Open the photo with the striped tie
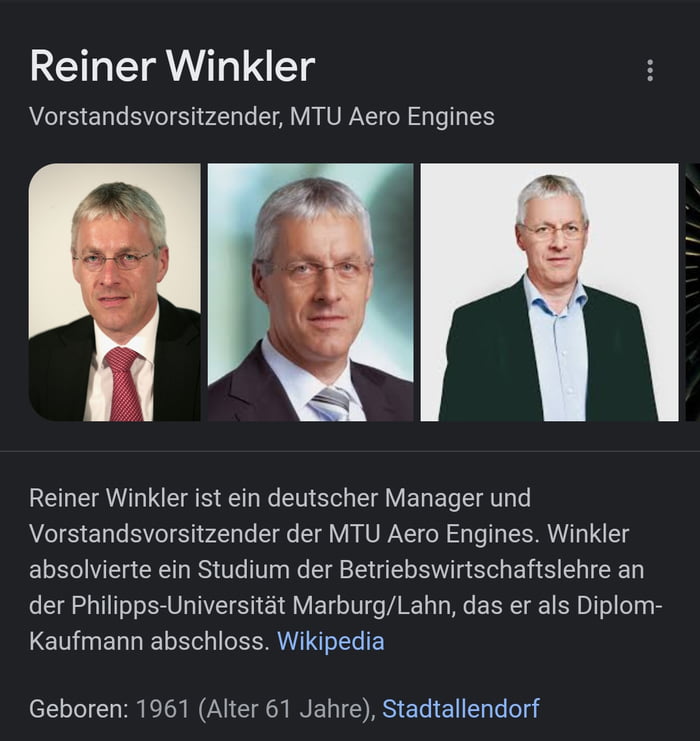 point(310,292)
